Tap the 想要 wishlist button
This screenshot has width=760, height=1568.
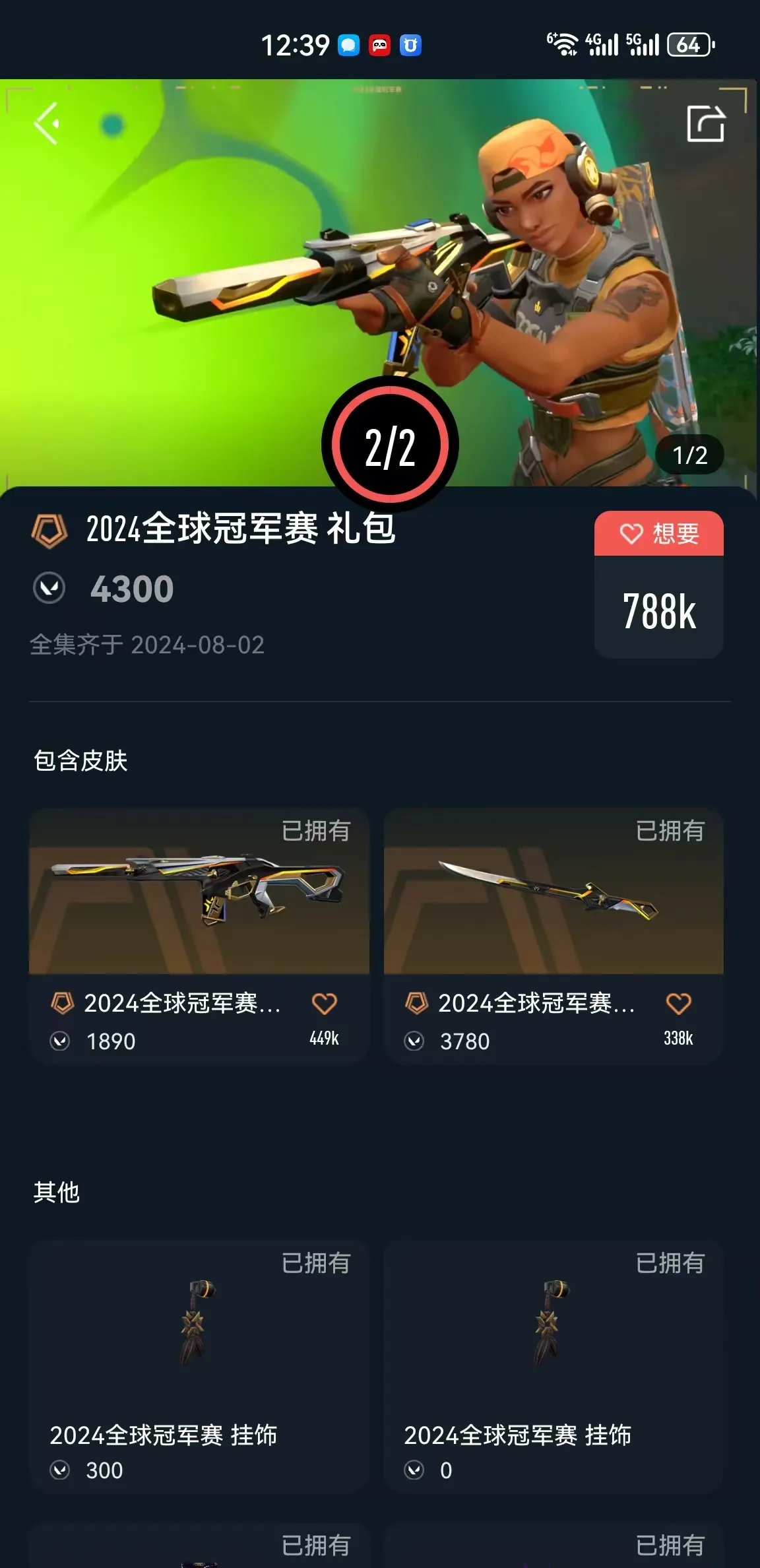(x=658, y=534)
